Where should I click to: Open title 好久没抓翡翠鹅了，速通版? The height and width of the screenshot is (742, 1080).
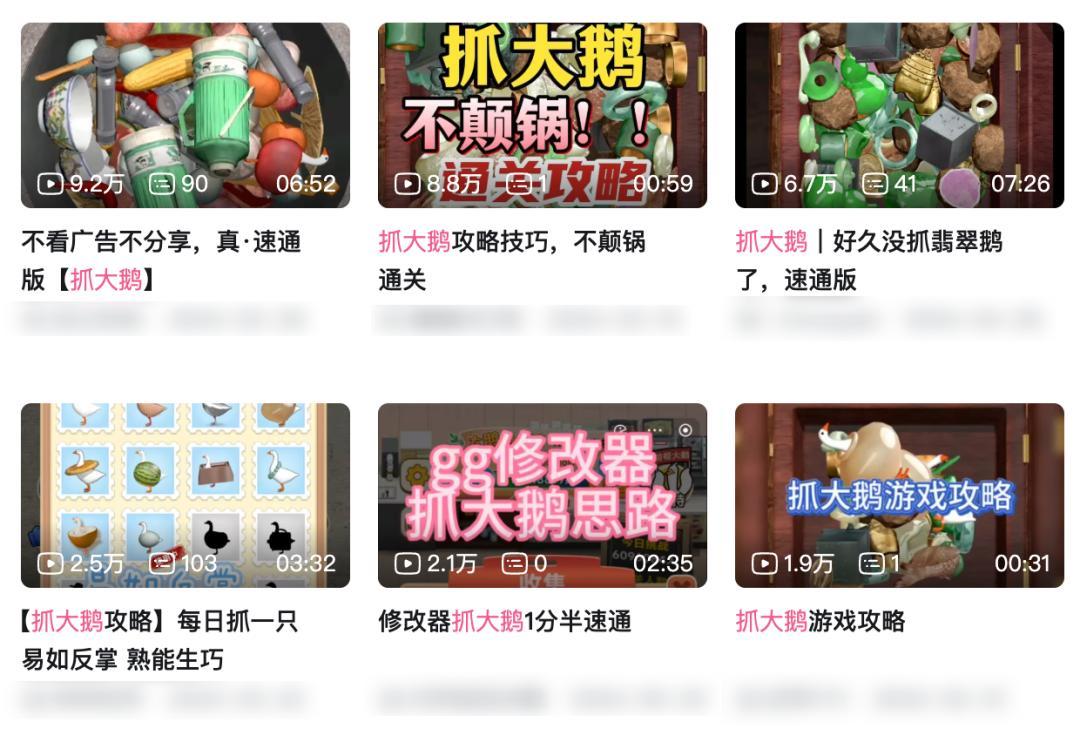868,260
